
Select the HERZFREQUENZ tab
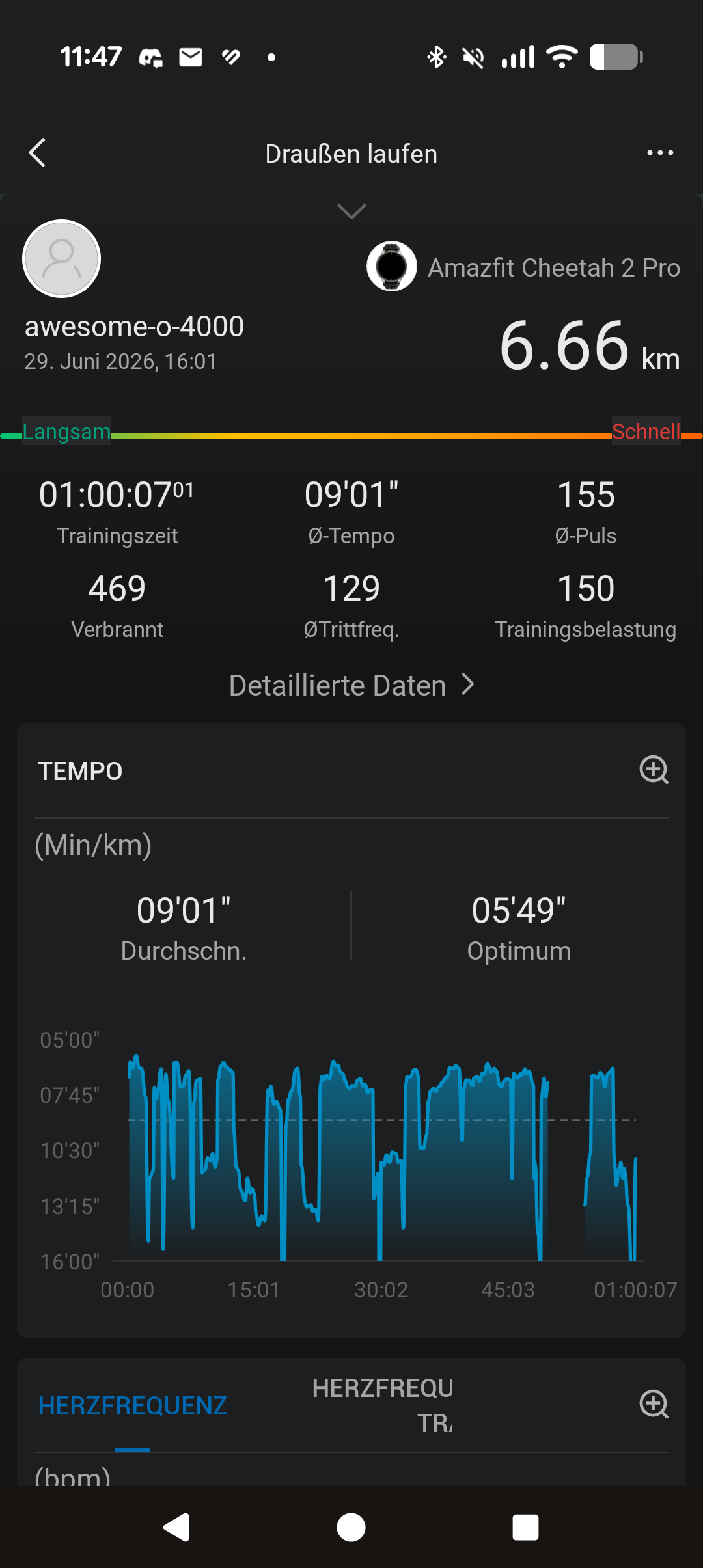[132, 1405]
